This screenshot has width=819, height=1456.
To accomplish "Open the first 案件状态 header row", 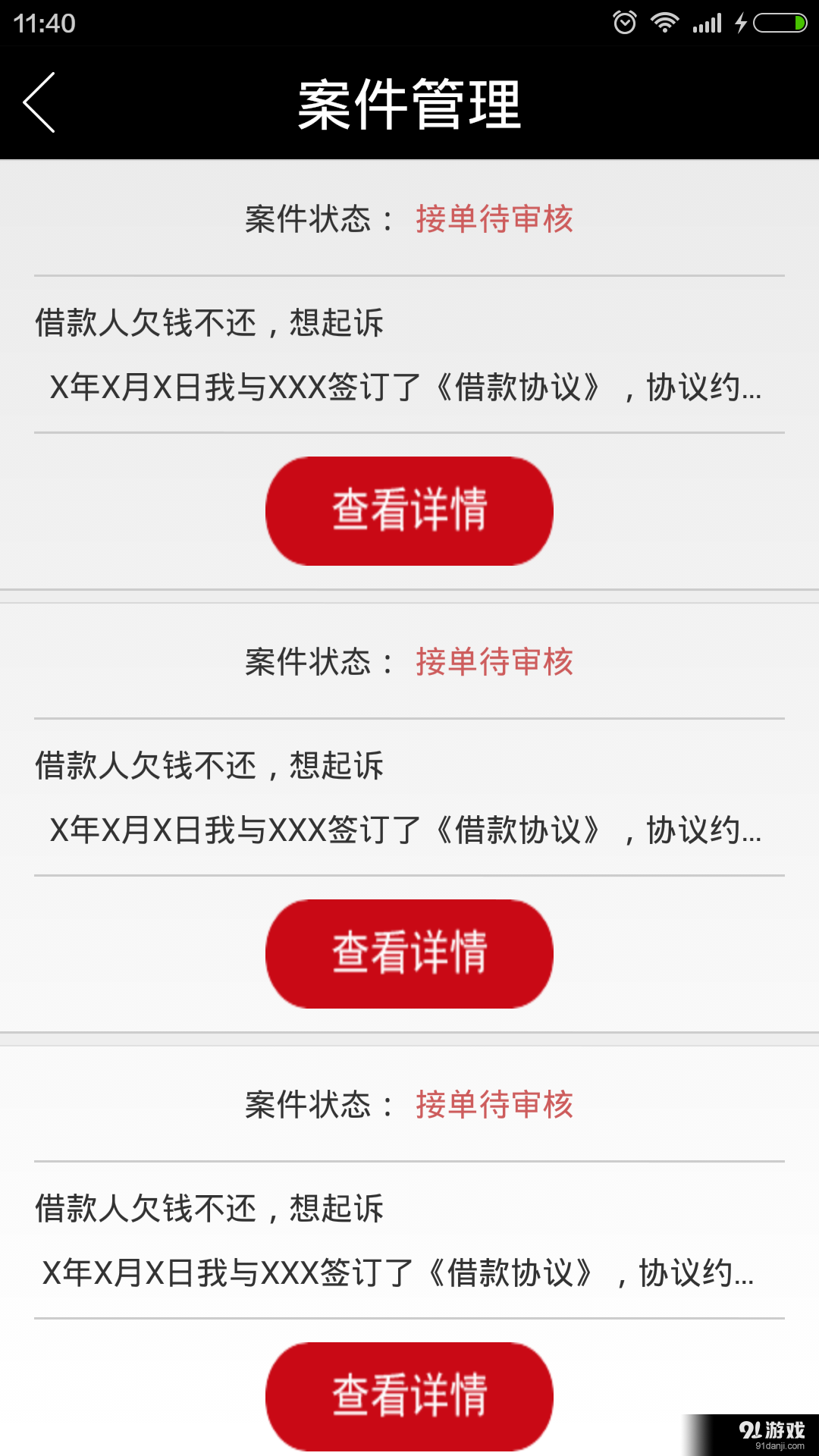I will (x=409, y=219).
